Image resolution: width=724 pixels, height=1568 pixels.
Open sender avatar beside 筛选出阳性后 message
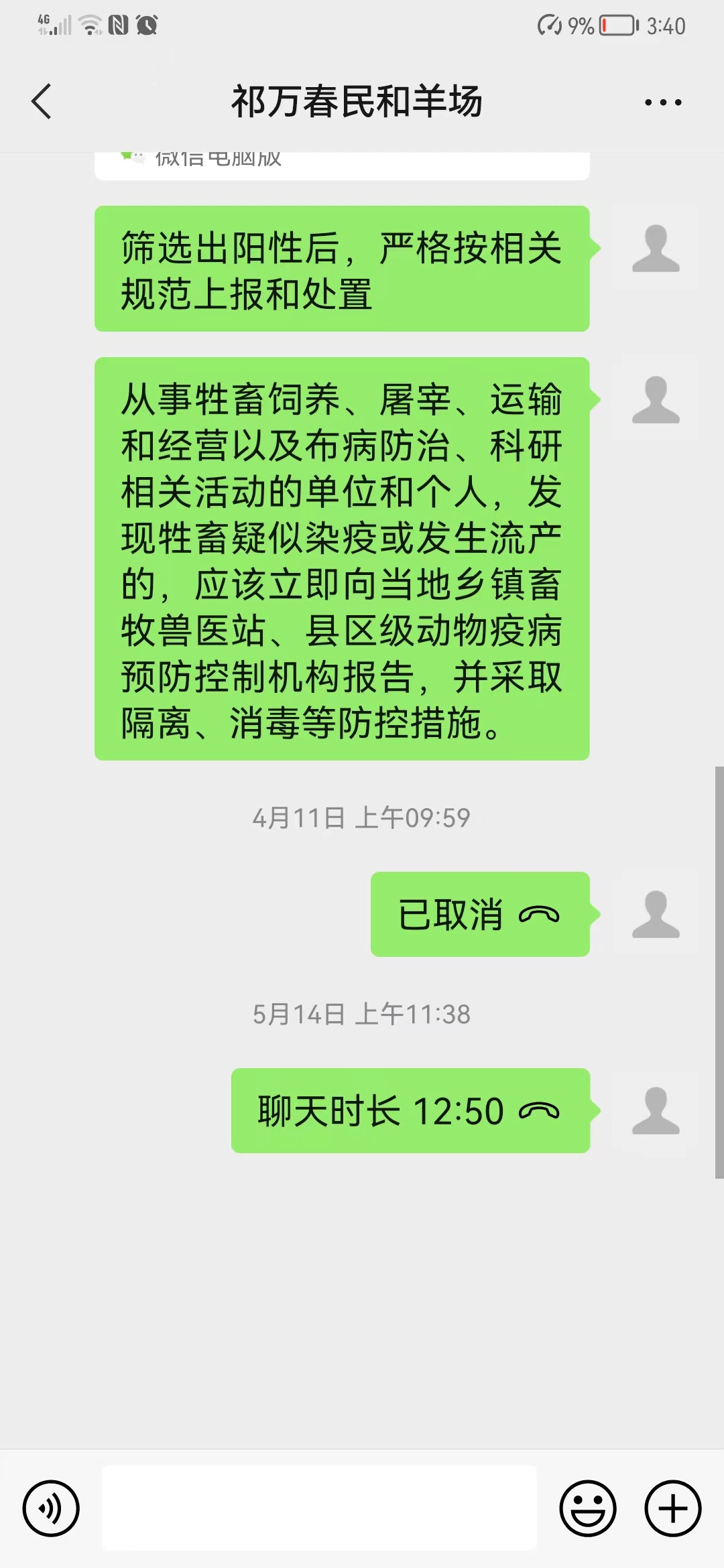coord(656,248)
